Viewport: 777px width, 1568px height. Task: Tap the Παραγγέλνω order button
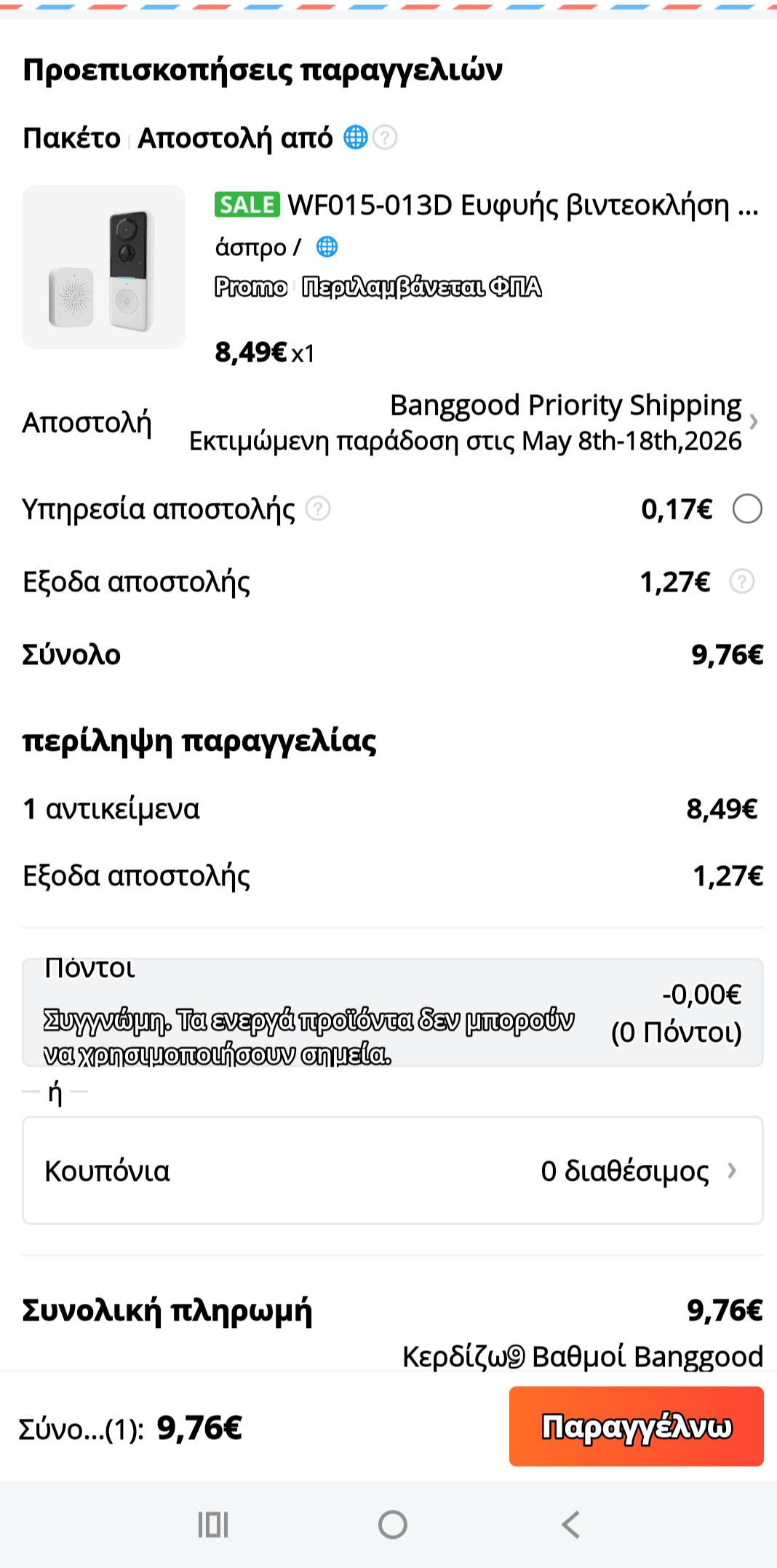[636, 1426]
